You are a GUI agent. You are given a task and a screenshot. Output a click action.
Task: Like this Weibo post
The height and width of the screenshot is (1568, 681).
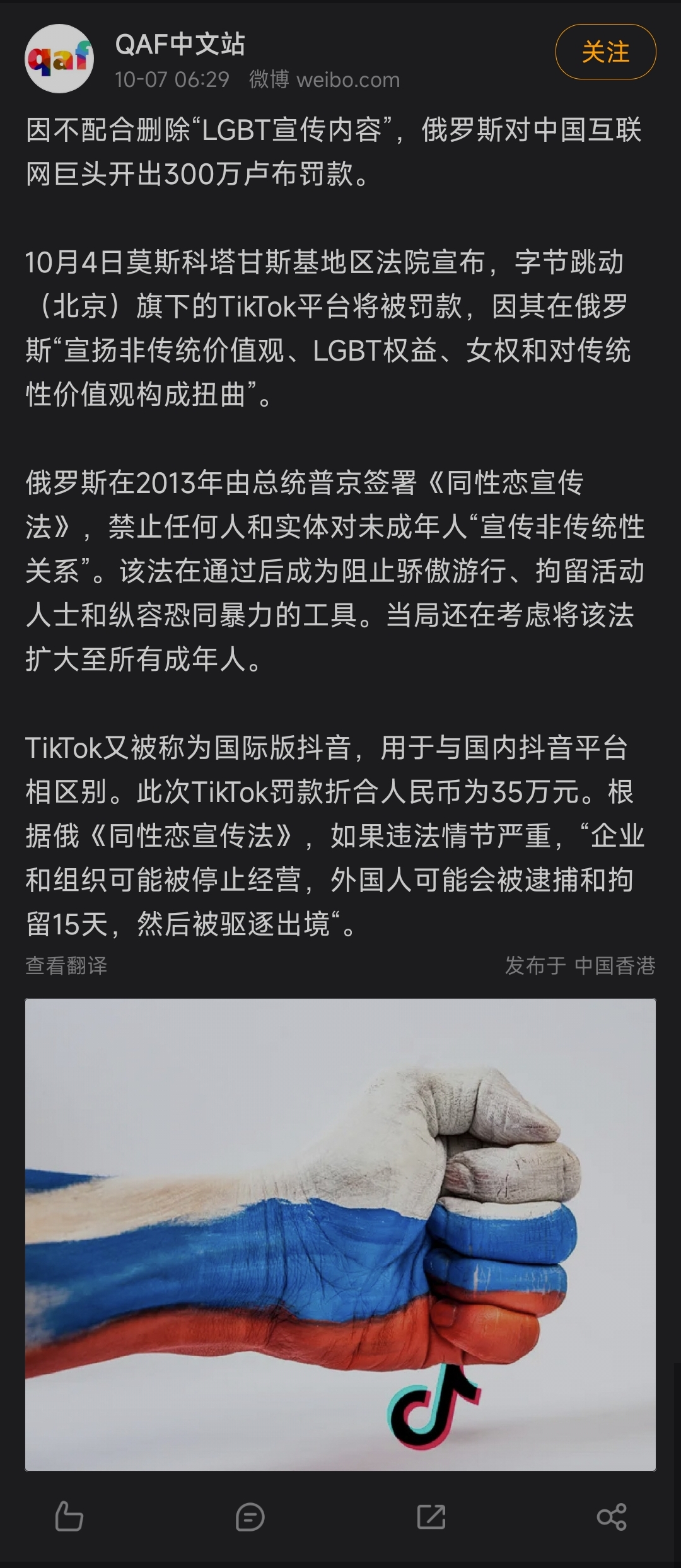click(69, 1516)
